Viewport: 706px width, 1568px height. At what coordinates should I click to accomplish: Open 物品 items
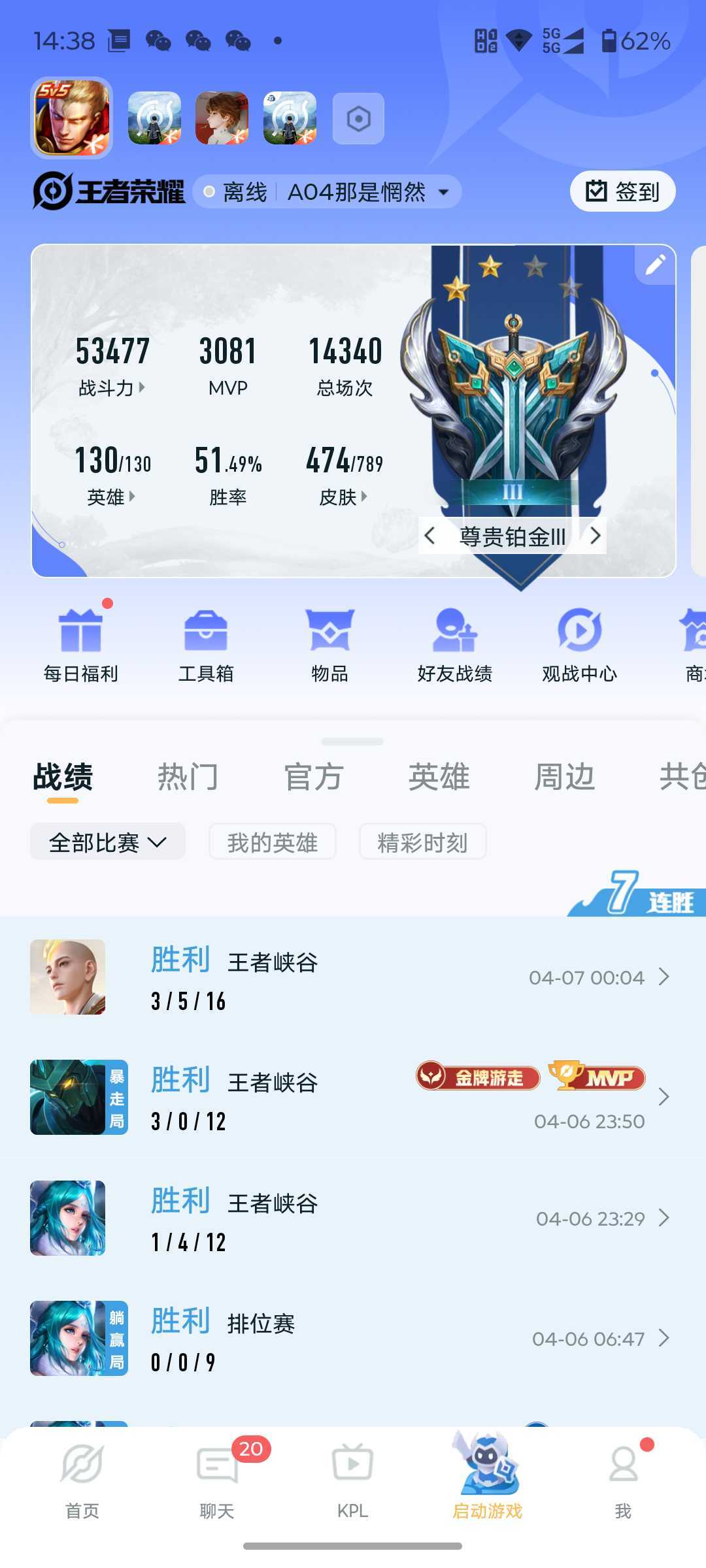click(x=330, y=645)
